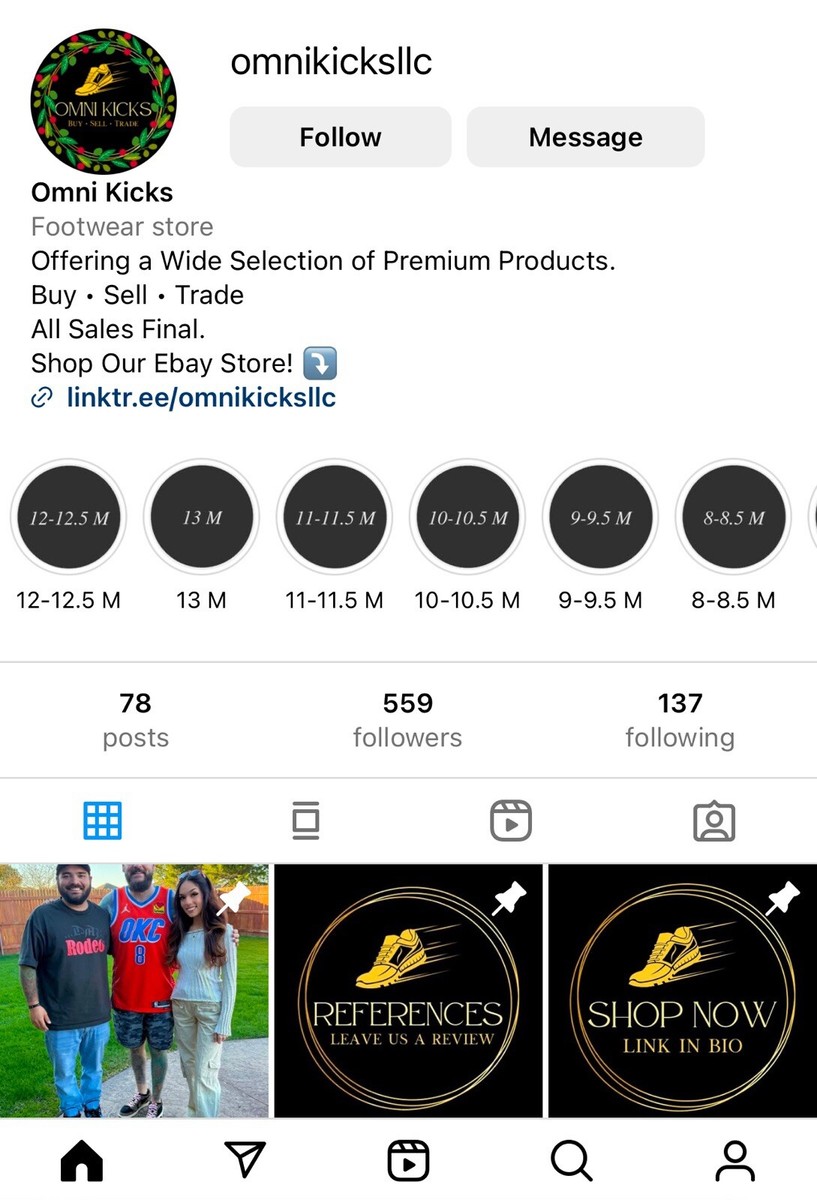This screenshot has height=1200, width=817.
Task: View the 10-10.5 M highlight
Action: click(x=468, y=518)
